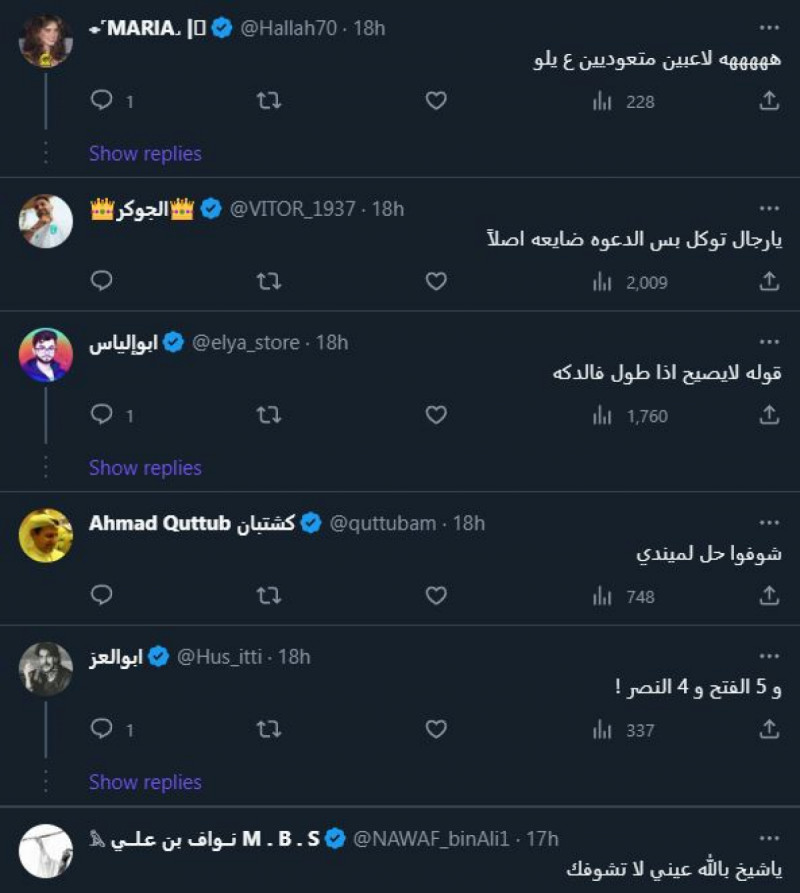Open more options on @Hus_itti's tweet
800x893 pixels.
click(768, 655)
